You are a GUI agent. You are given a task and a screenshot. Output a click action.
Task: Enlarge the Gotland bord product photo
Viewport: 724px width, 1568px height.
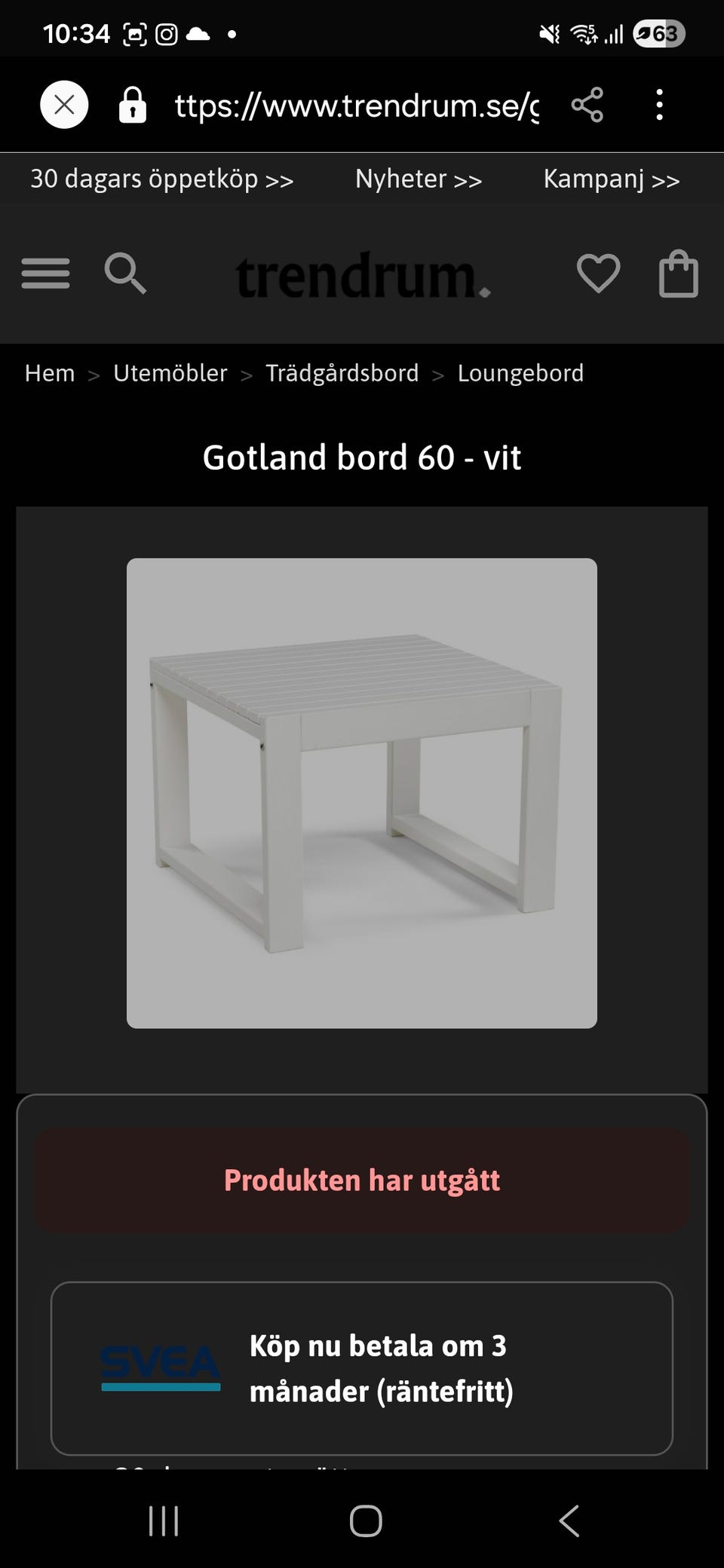click(x=362, y=792)
